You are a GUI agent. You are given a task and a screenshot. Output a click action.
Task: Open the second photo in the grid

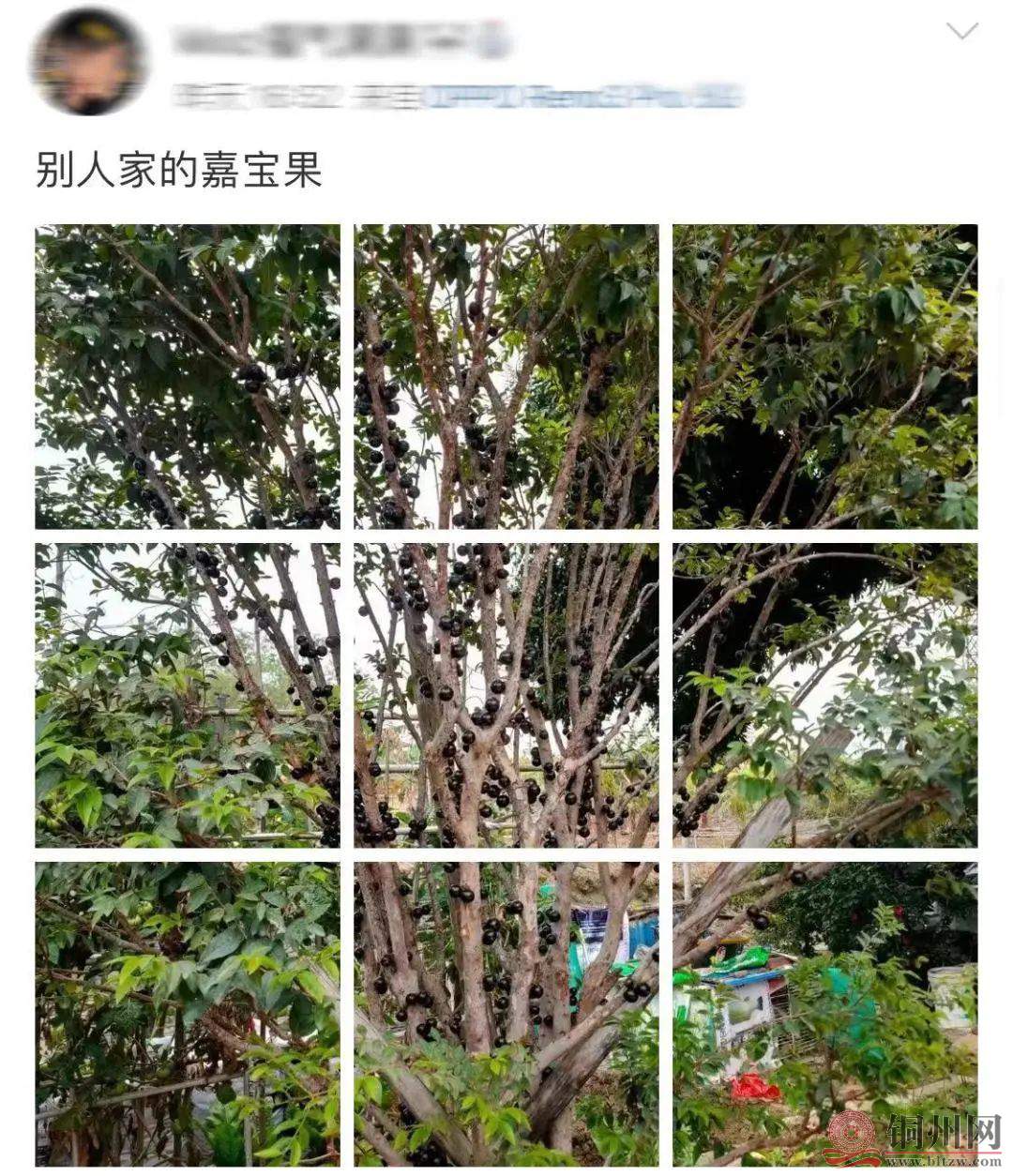click(x=506, y=376)
